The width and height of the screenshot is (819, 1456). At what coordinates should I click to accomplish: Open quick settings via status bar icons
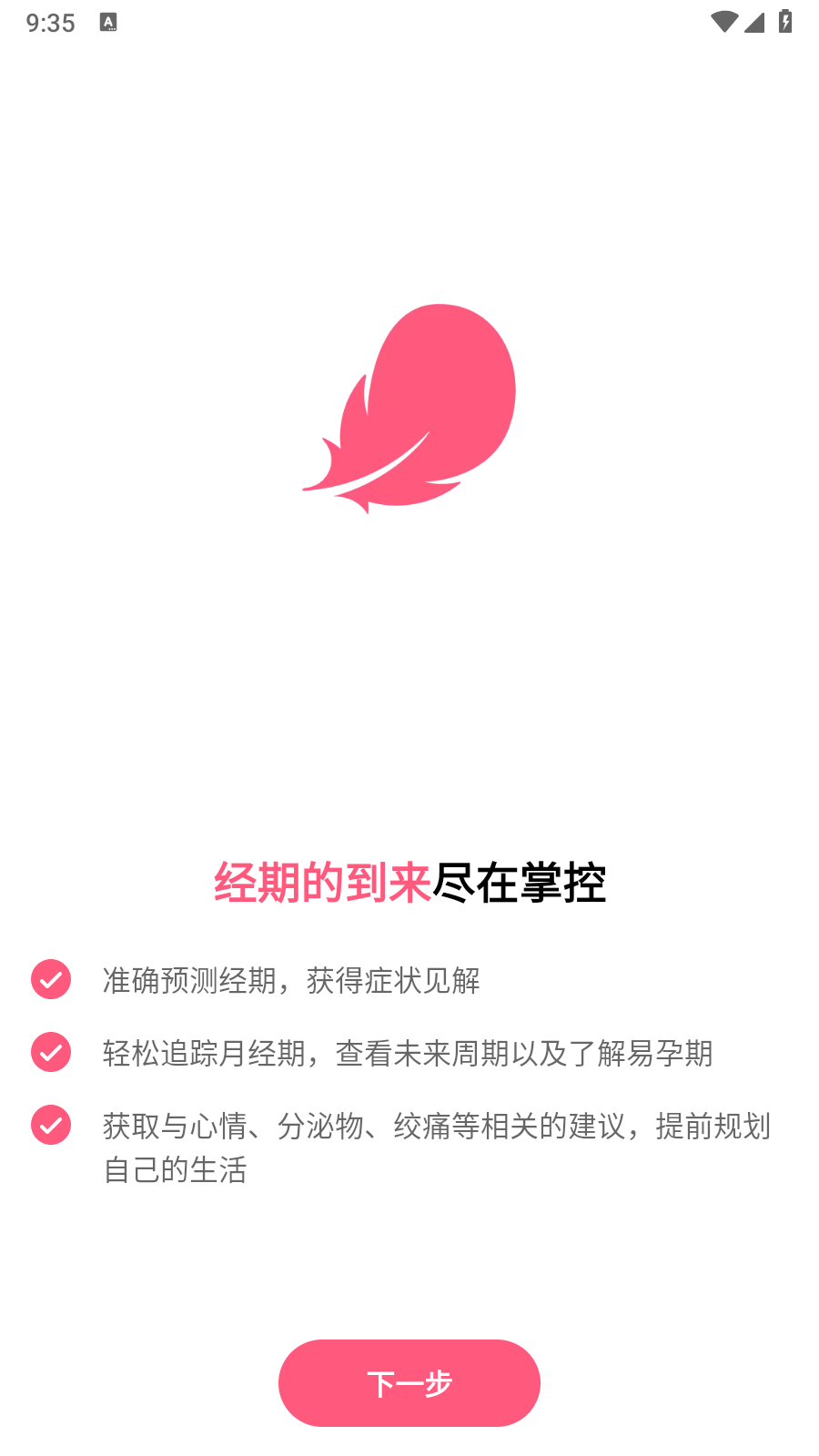click(x=753, y=23)
